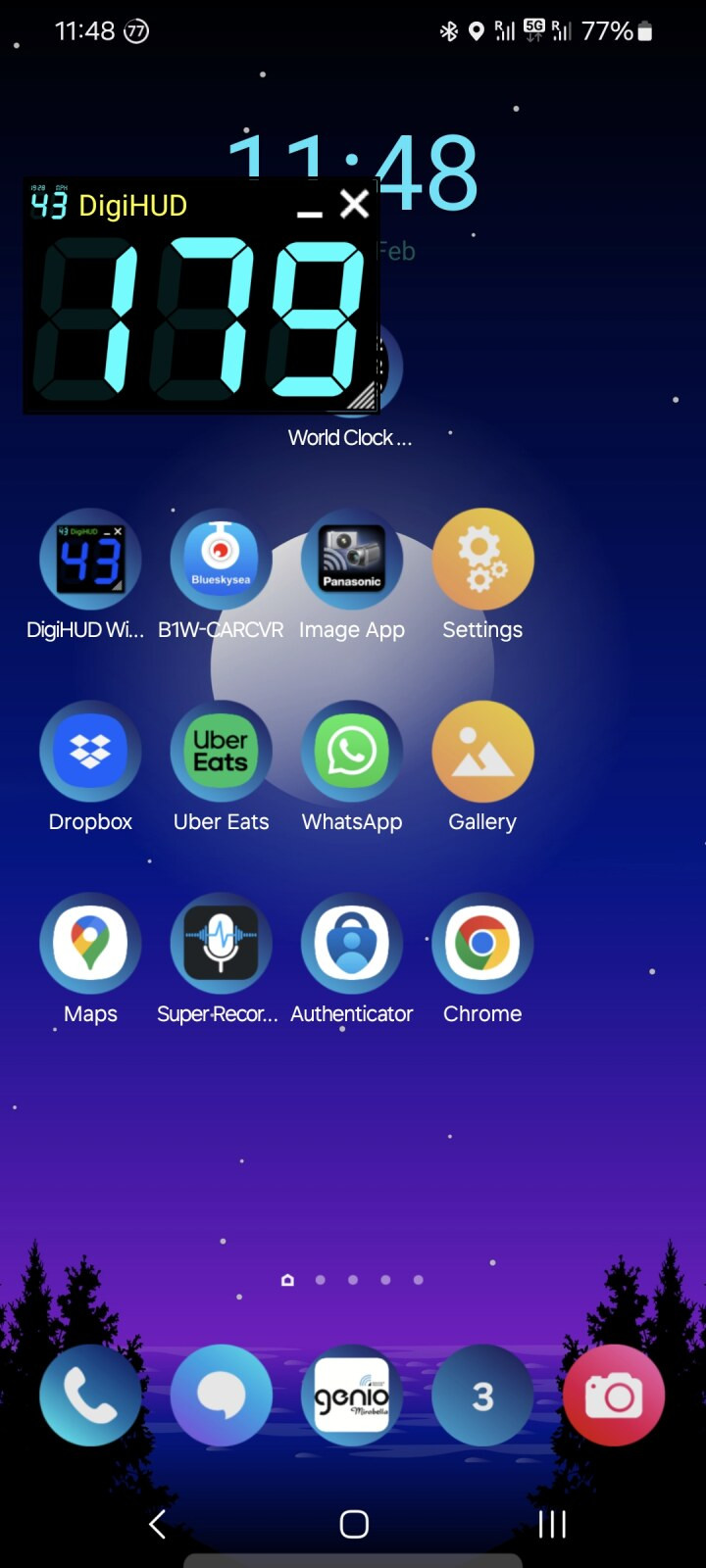Open the Panasonic Image App
The height and width of the screenshot is (1568, 706).
352,559
